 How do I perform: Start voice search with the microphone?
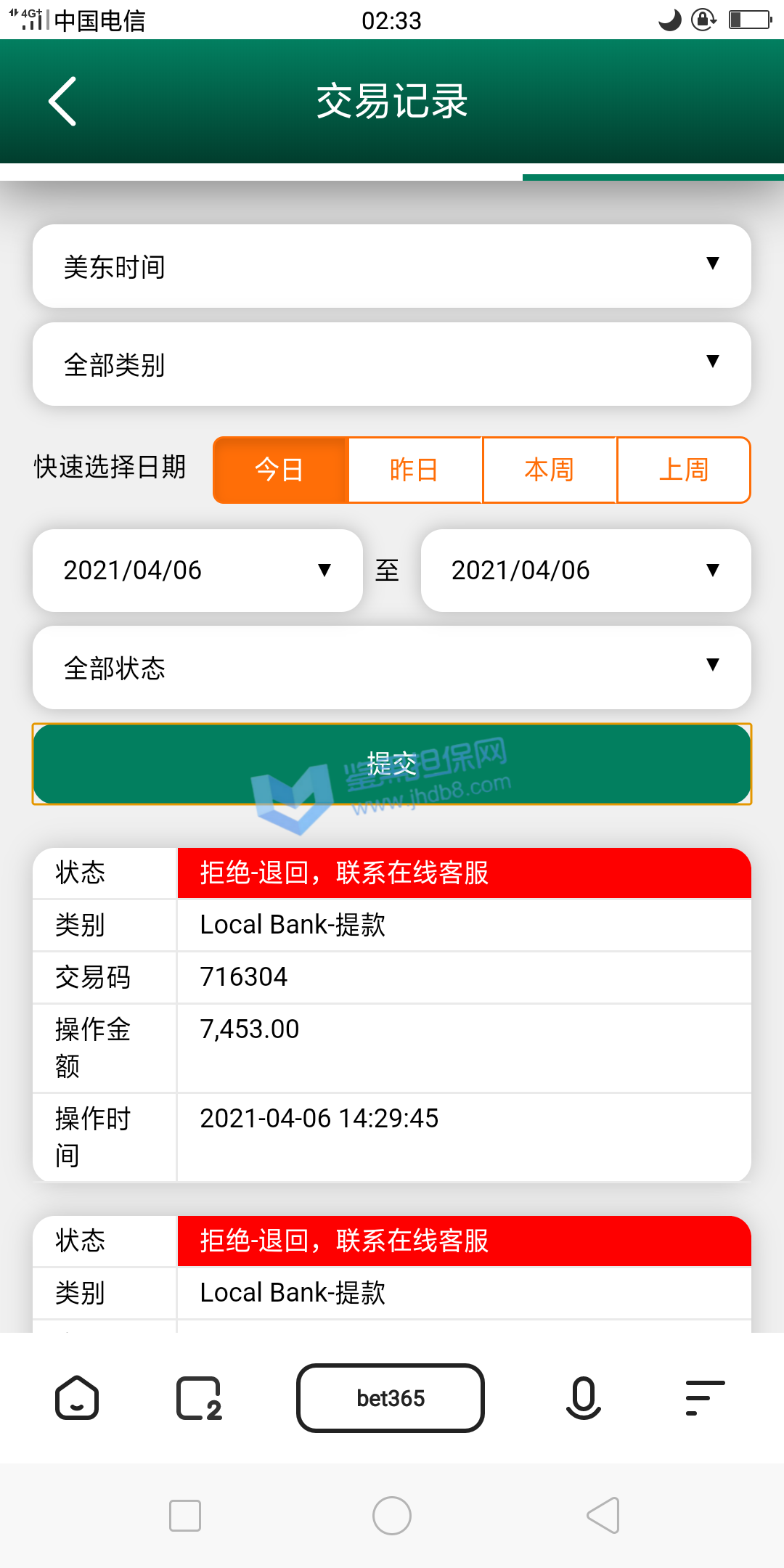(583, 1397)
